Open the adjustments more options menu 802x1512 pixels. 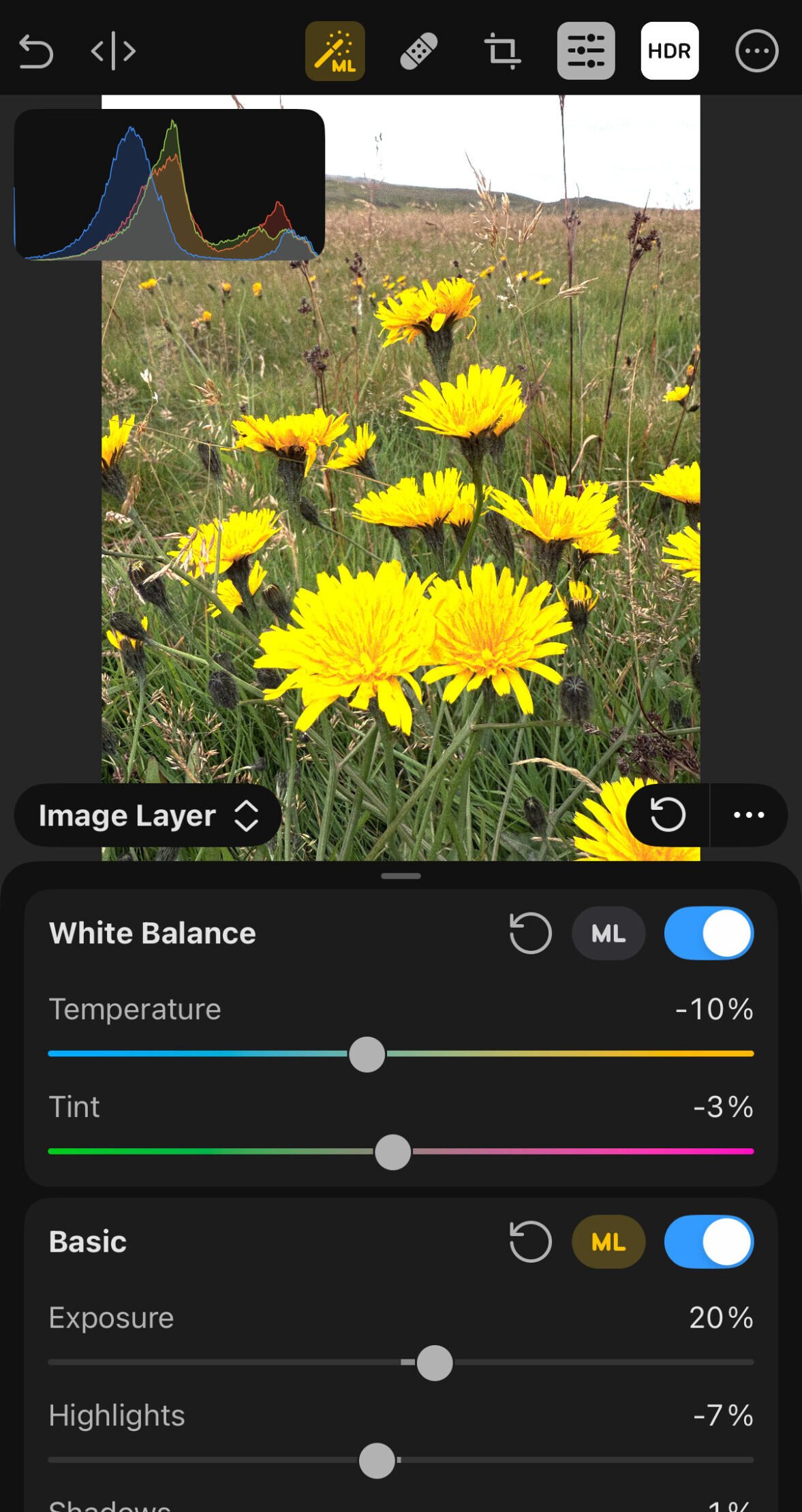pyautogui.click(x=749, y=815)
